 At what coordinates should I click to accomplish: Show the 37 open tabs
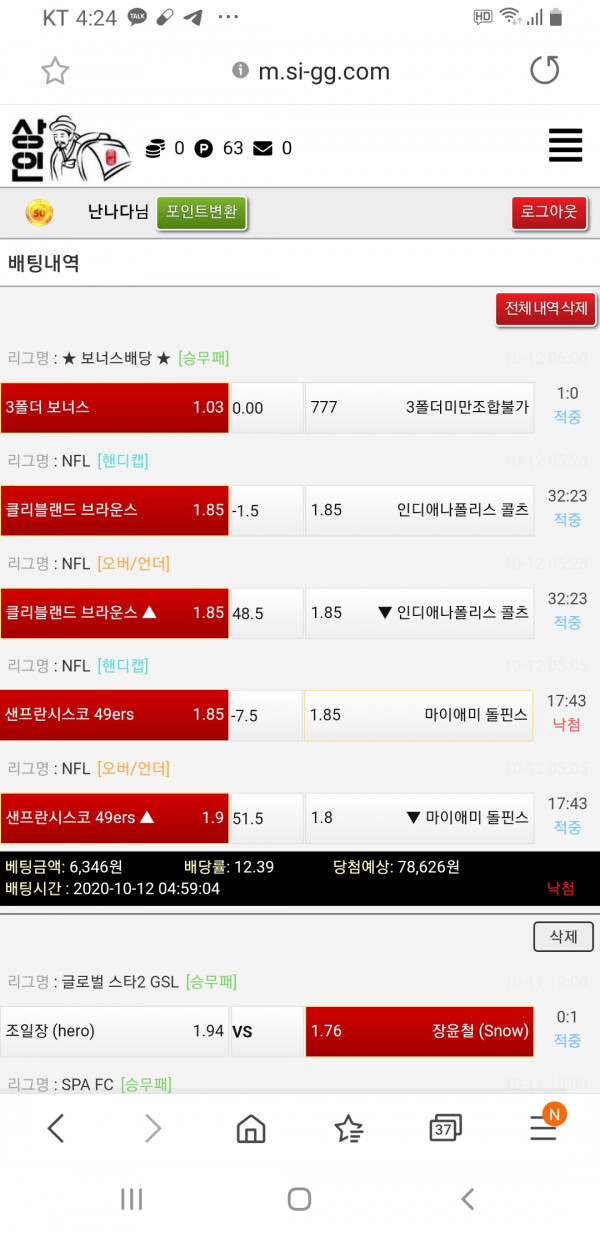coord(445,1129)
